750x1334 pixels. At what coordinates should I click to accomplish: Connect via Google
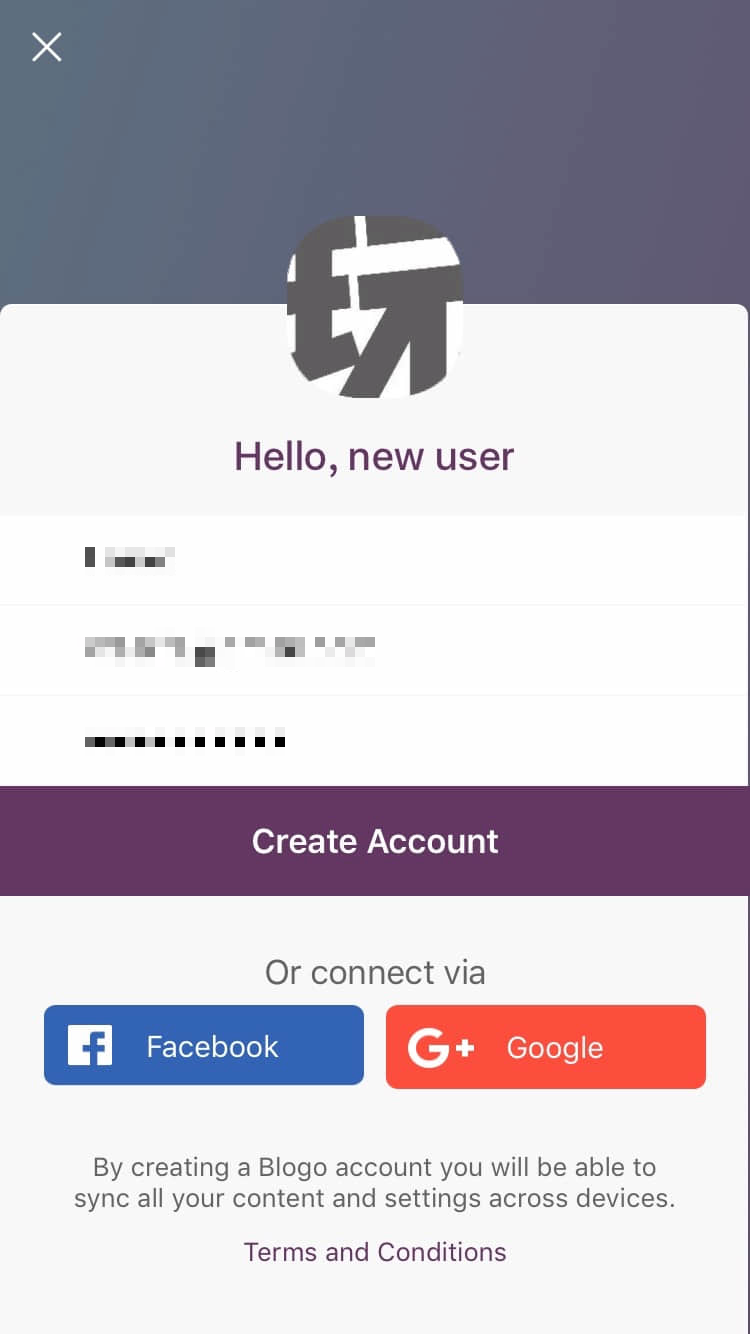[546, 1047]
